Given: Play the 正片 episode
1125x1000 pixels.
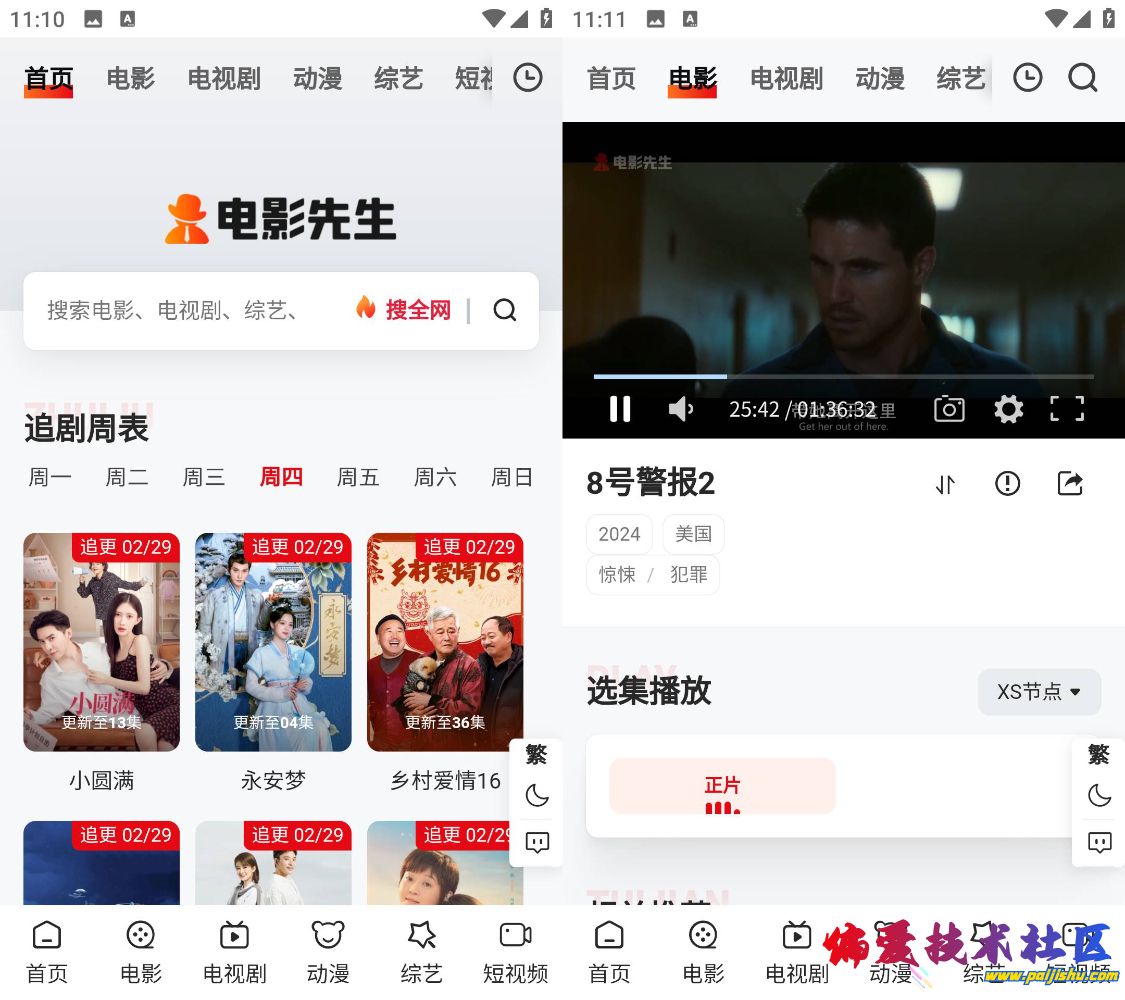Looking at the screenshot, I should [722, 786].
